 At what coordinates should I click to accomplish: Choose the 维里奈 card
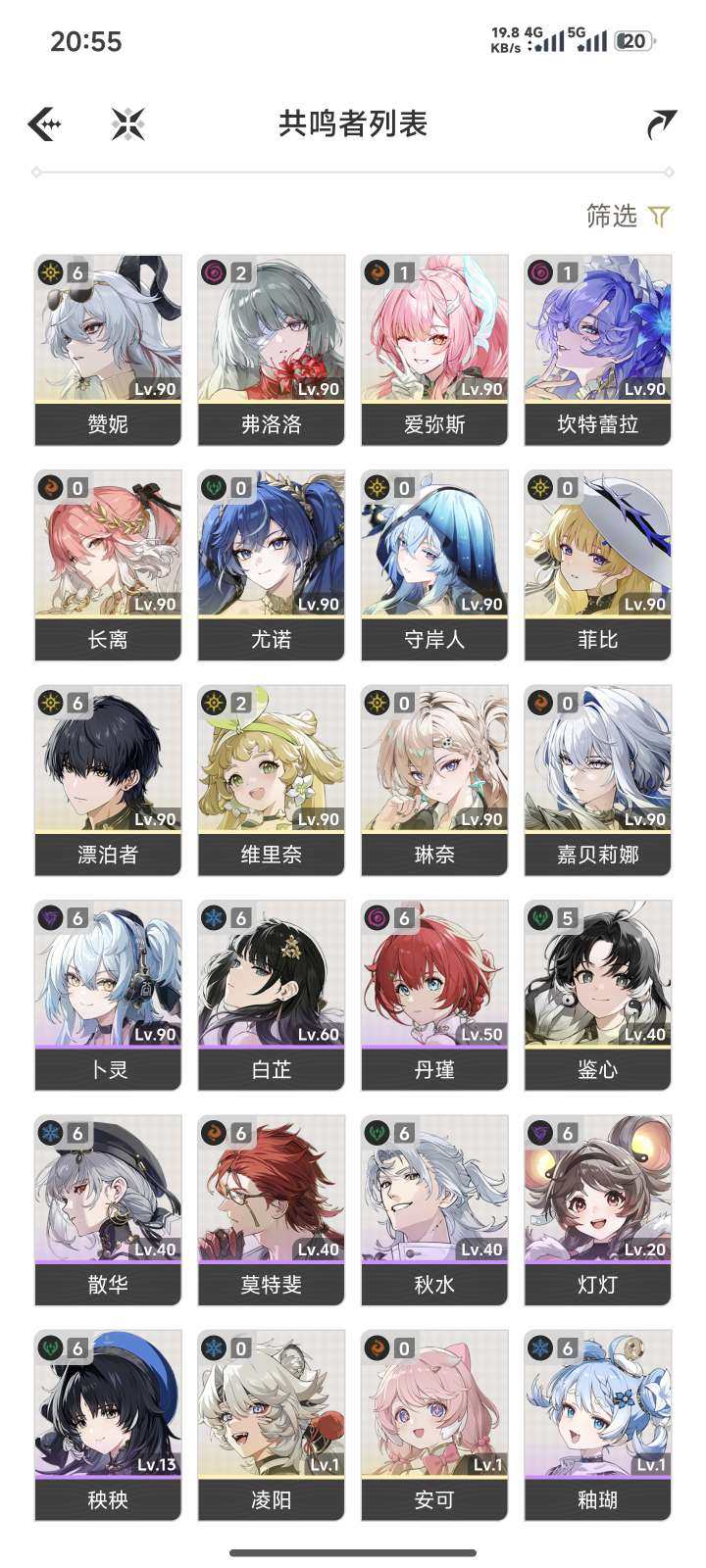(x=272, y=780)
